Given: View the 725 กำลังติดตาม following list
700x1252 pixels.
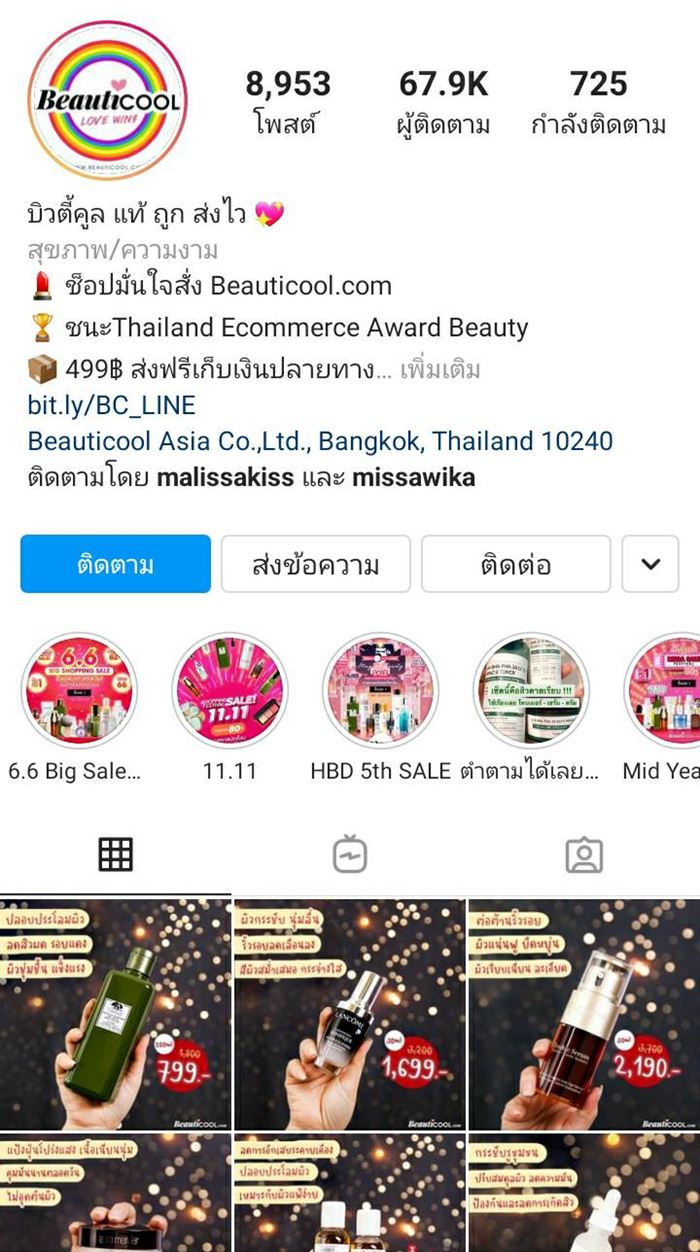Looking at the screenshot, I should [x=598, y=102].
